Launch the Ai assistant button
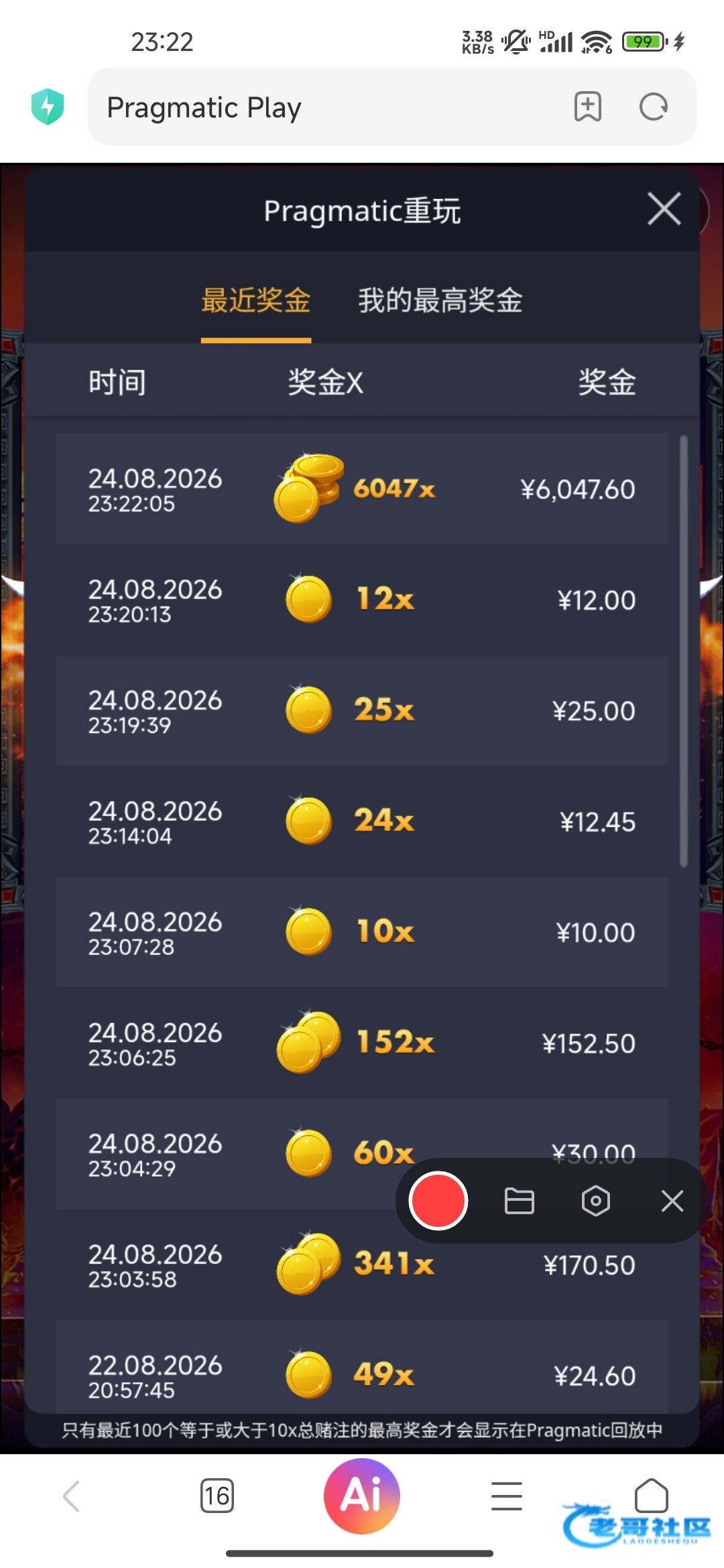This screenshot has width=724, height=1568. tap(362, 1496)
